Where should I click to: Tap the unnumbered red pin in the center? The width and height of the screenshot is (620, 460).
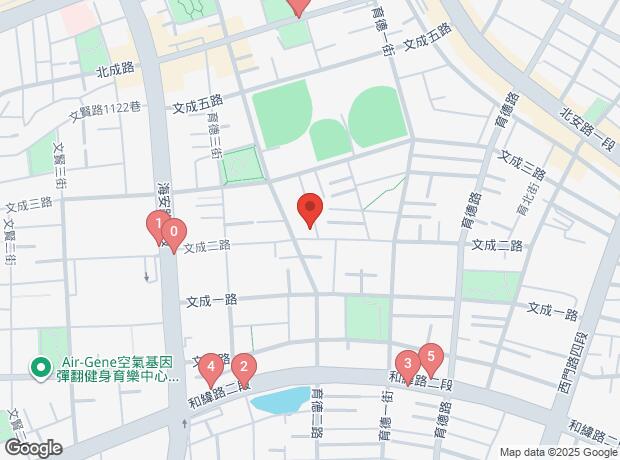310,209
